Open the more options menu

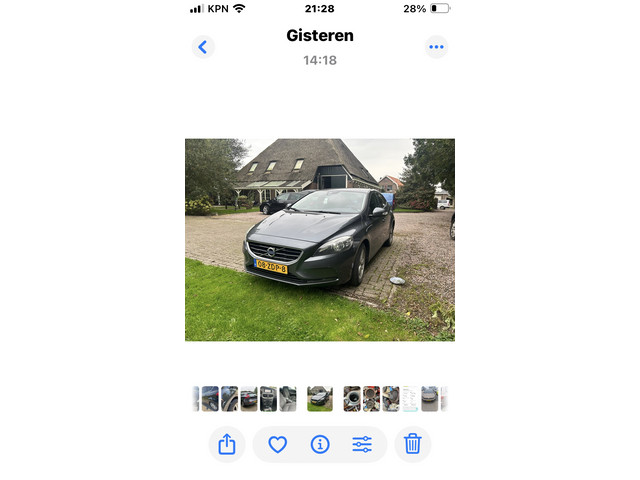point(436,46)
